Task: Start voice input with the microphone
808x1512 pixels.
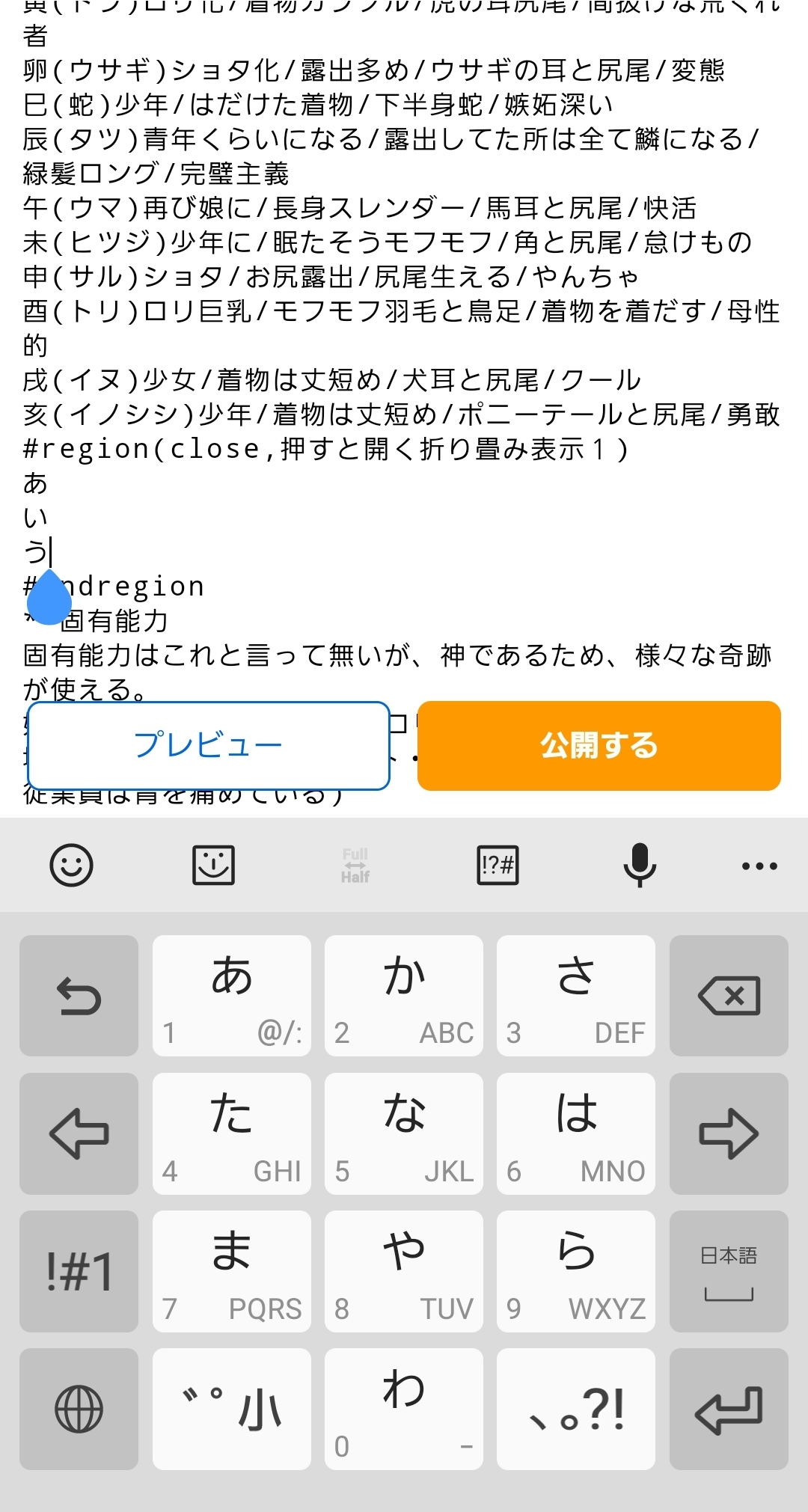Action: 640,866
